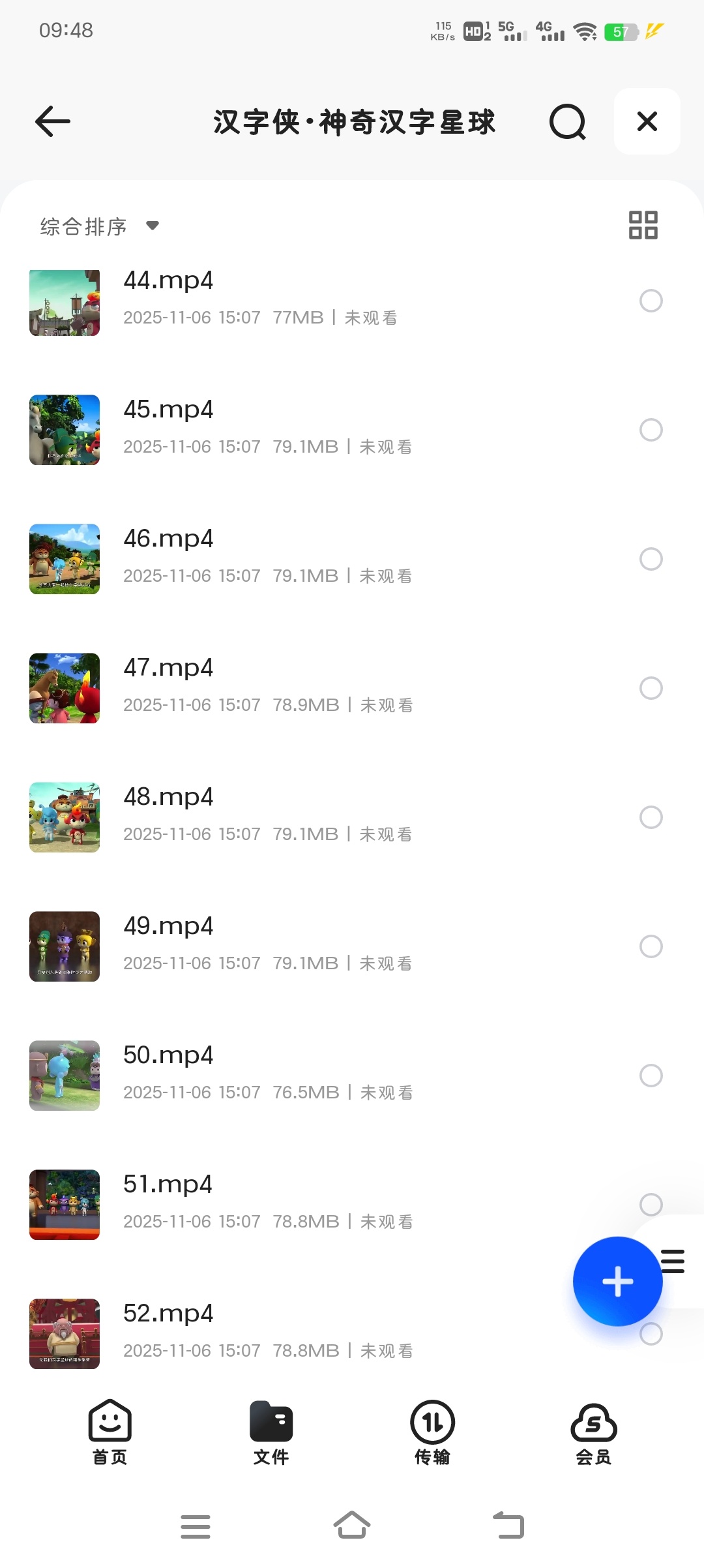Close the folder view with X

click(x=647, y=122)
